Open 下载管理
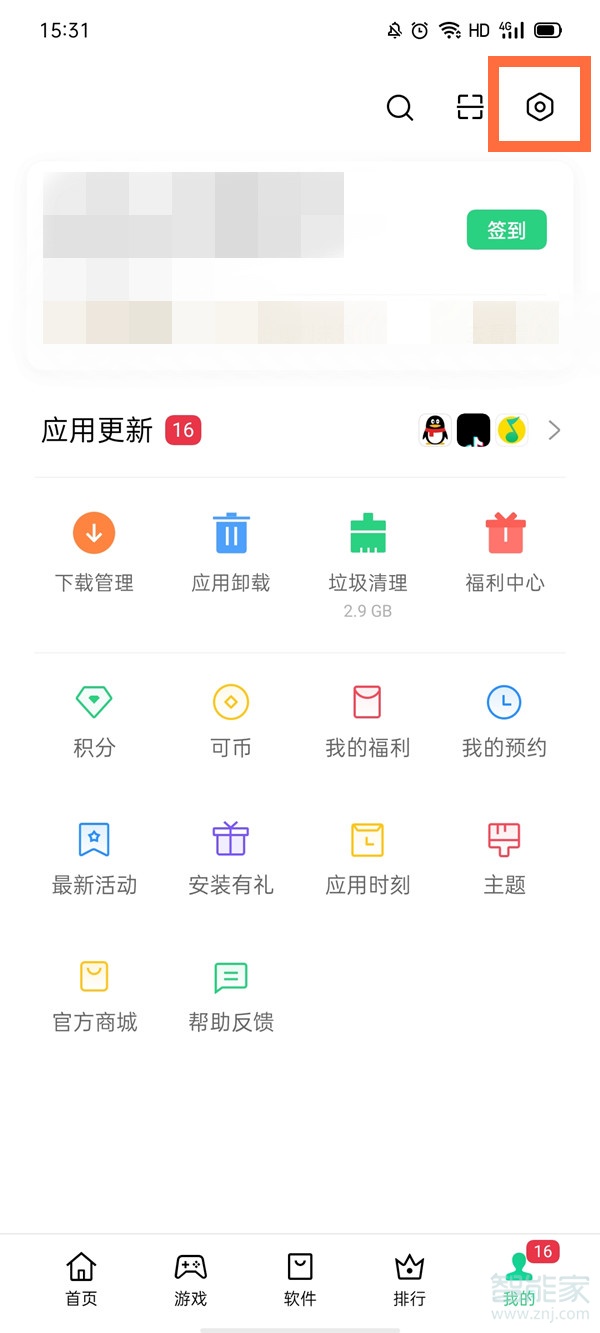Screen dimensions: 600x1333 [x=94, y=552]
